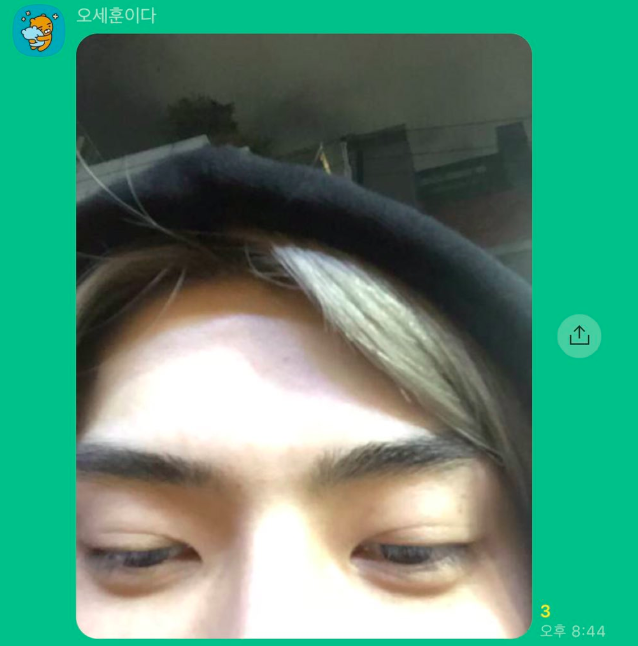Open the sender's profile picture
Viewport: 638px width, 646px height.
pos(38,30)
